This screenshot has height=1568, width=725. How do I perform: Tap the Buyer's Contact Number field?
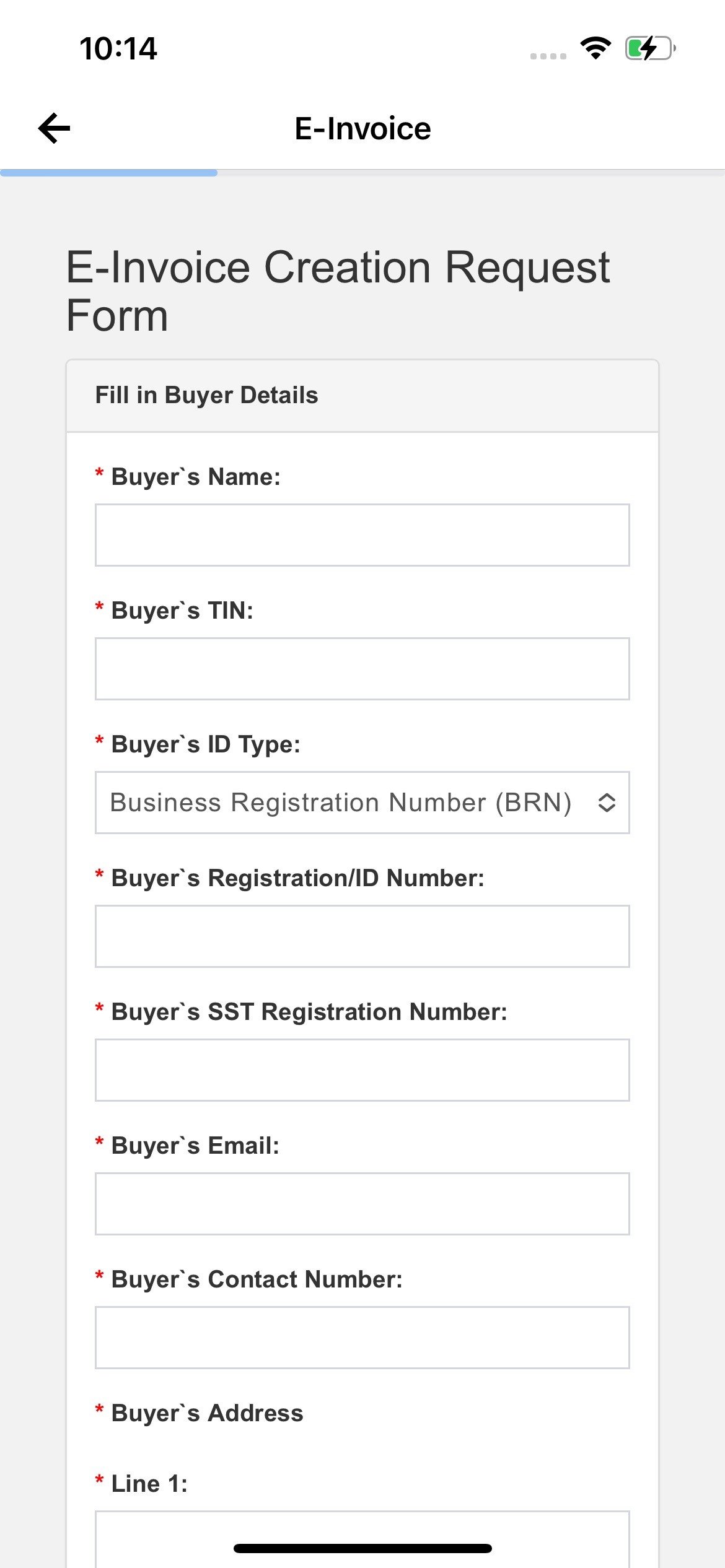pos(362,1338)
